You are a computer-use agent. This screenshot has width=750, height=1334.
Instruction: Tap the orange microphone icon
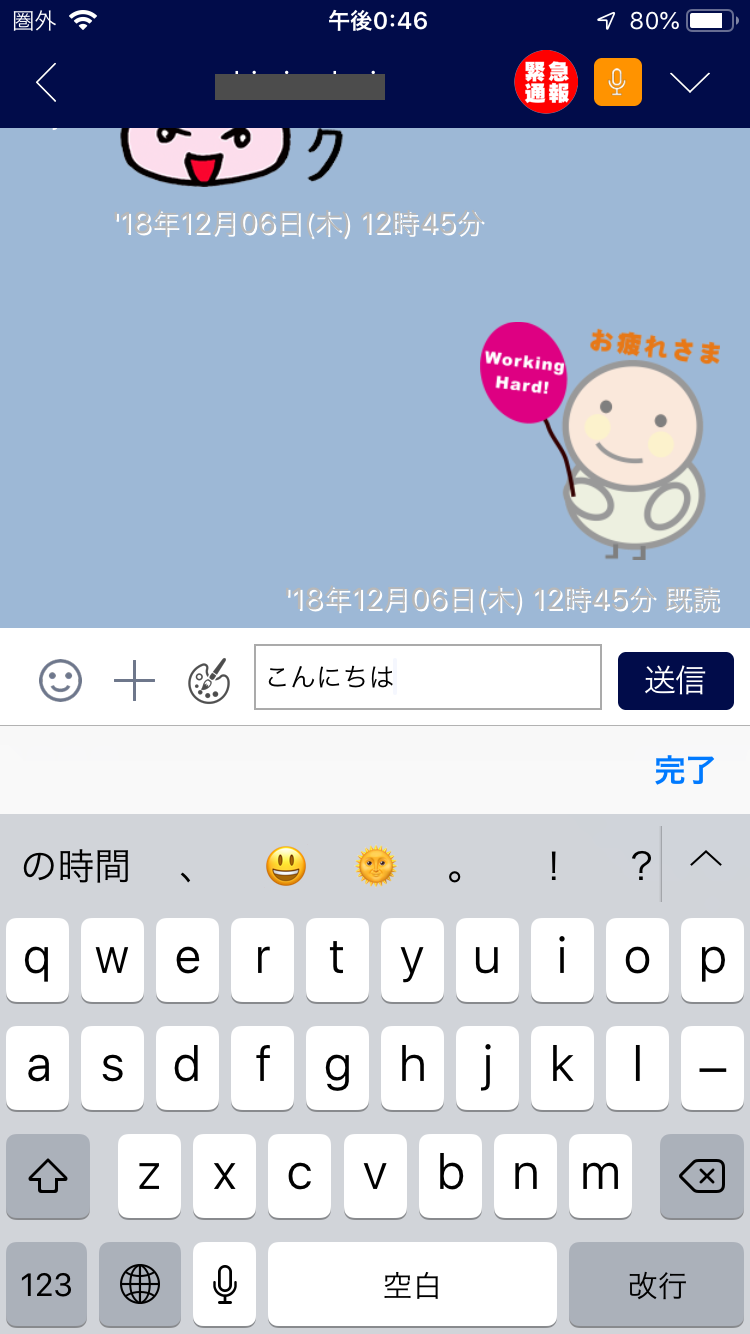tap(618, 82)
